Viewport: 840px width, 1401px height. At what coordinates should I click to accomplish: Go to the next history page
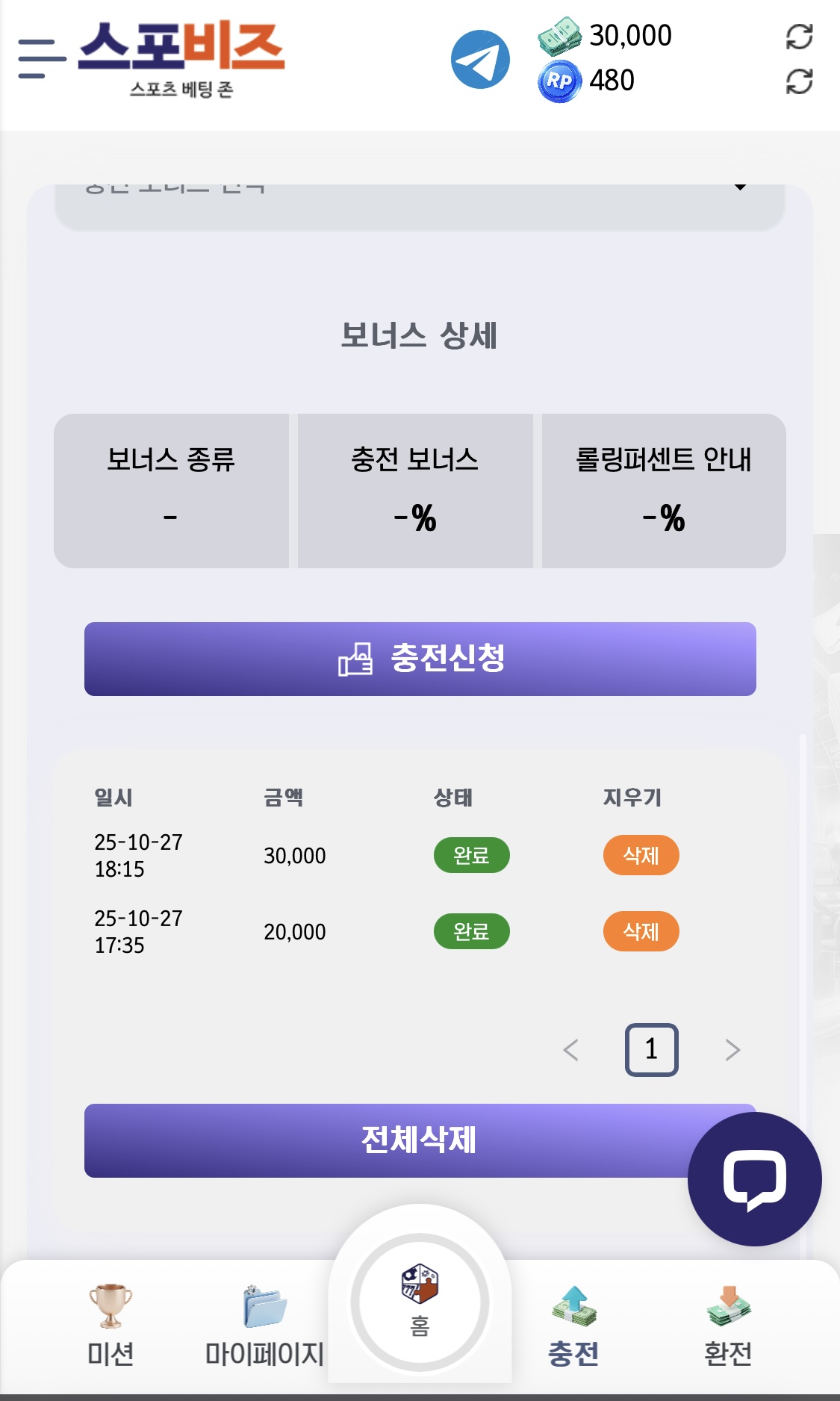[732, 1050]
